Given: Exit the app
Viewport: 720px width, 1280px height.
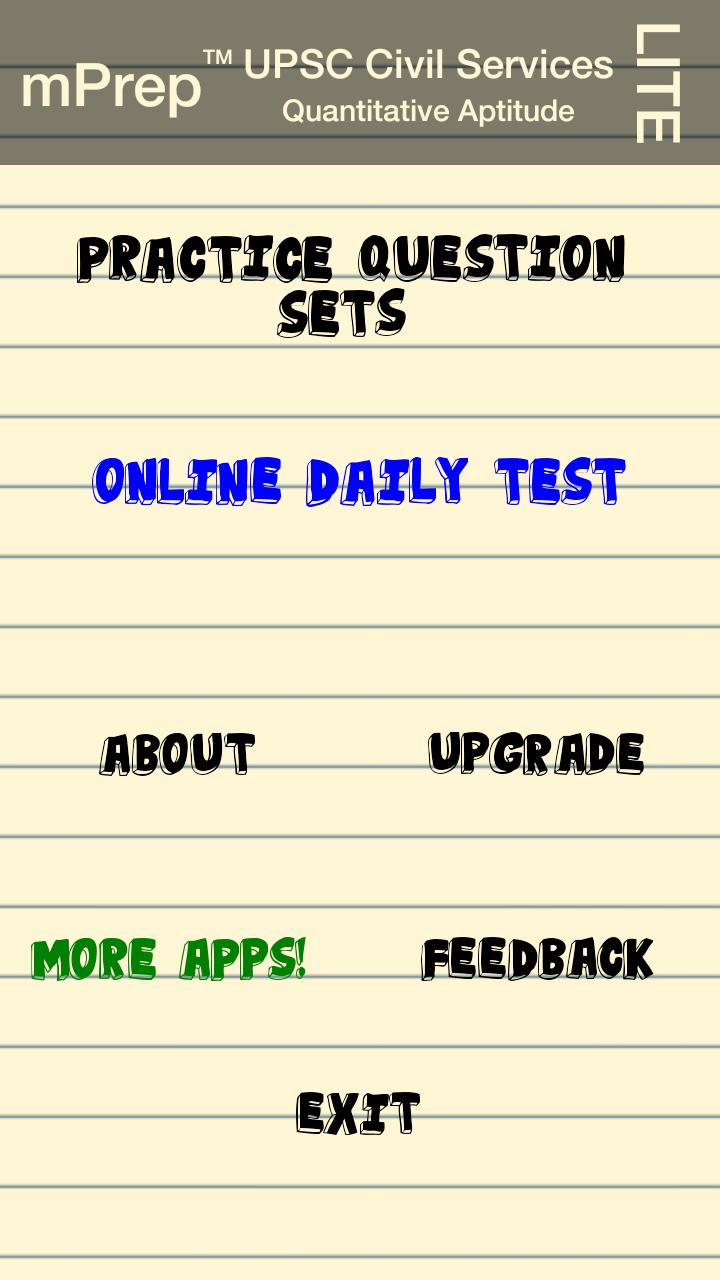Looking at the screenshot, I should [357, 1114].
